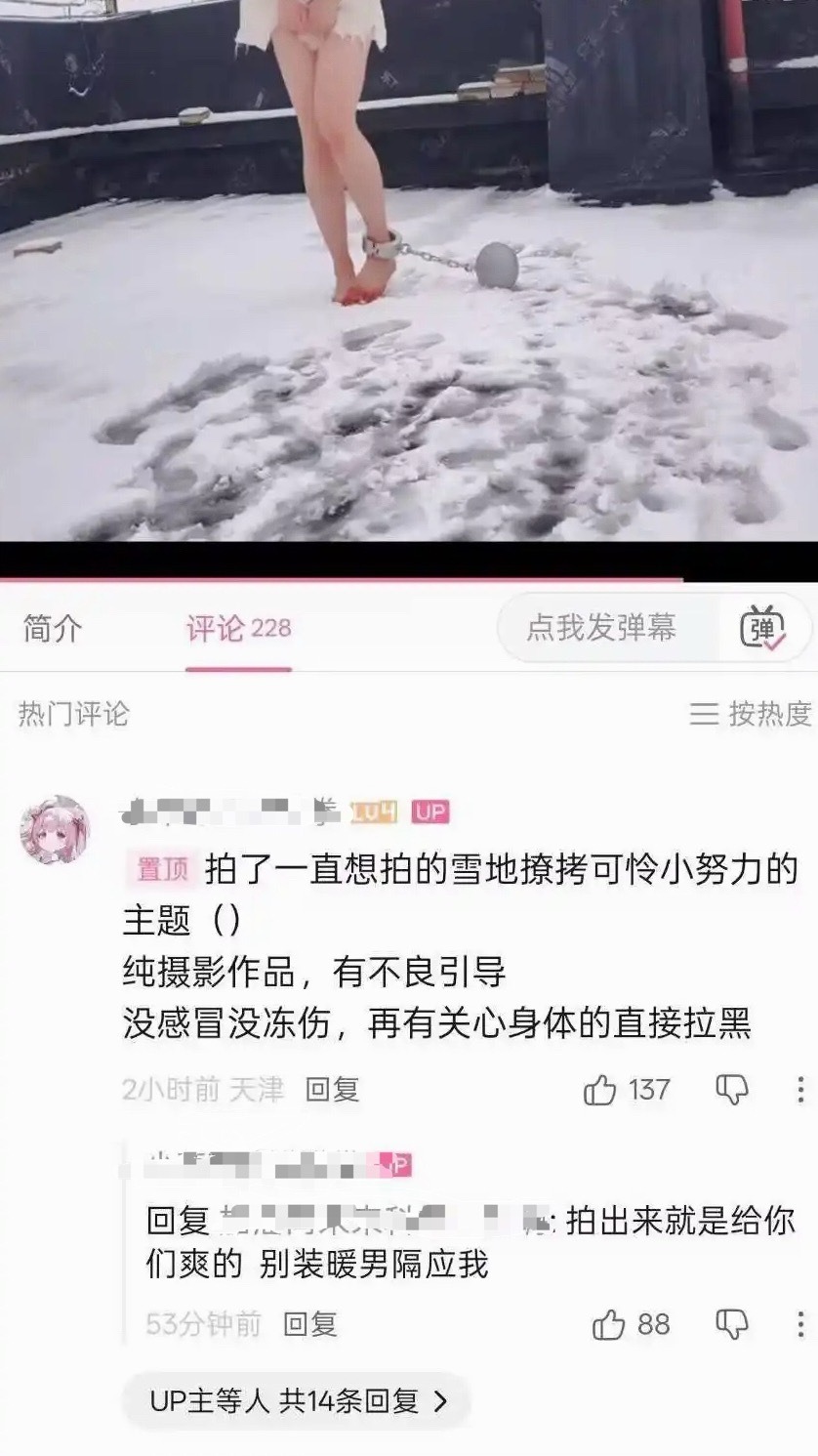
Task: Like the pinned comment with 137 likes
Action: pyautogui.click(x=600, y=1090)
